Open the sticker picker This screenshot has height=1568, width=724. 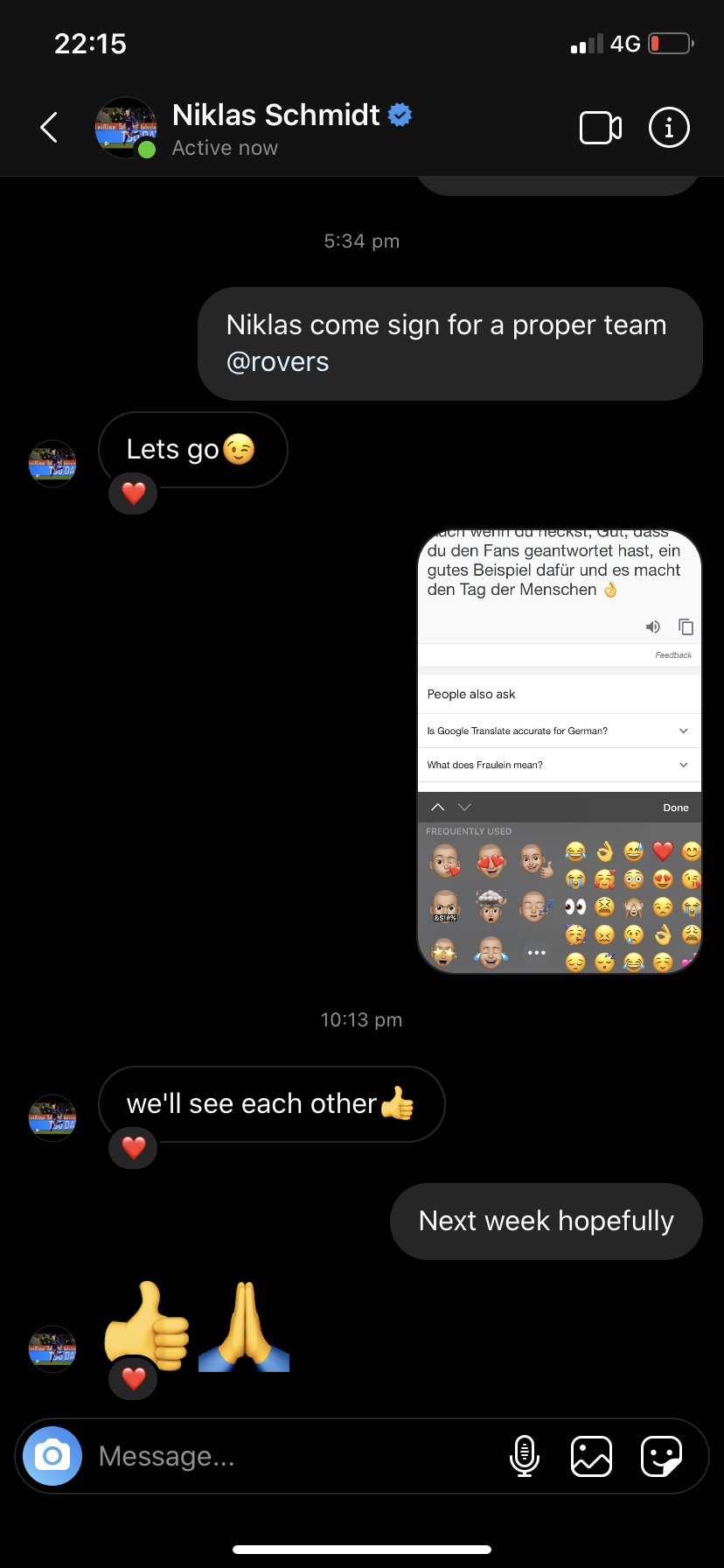point(661,1456)
